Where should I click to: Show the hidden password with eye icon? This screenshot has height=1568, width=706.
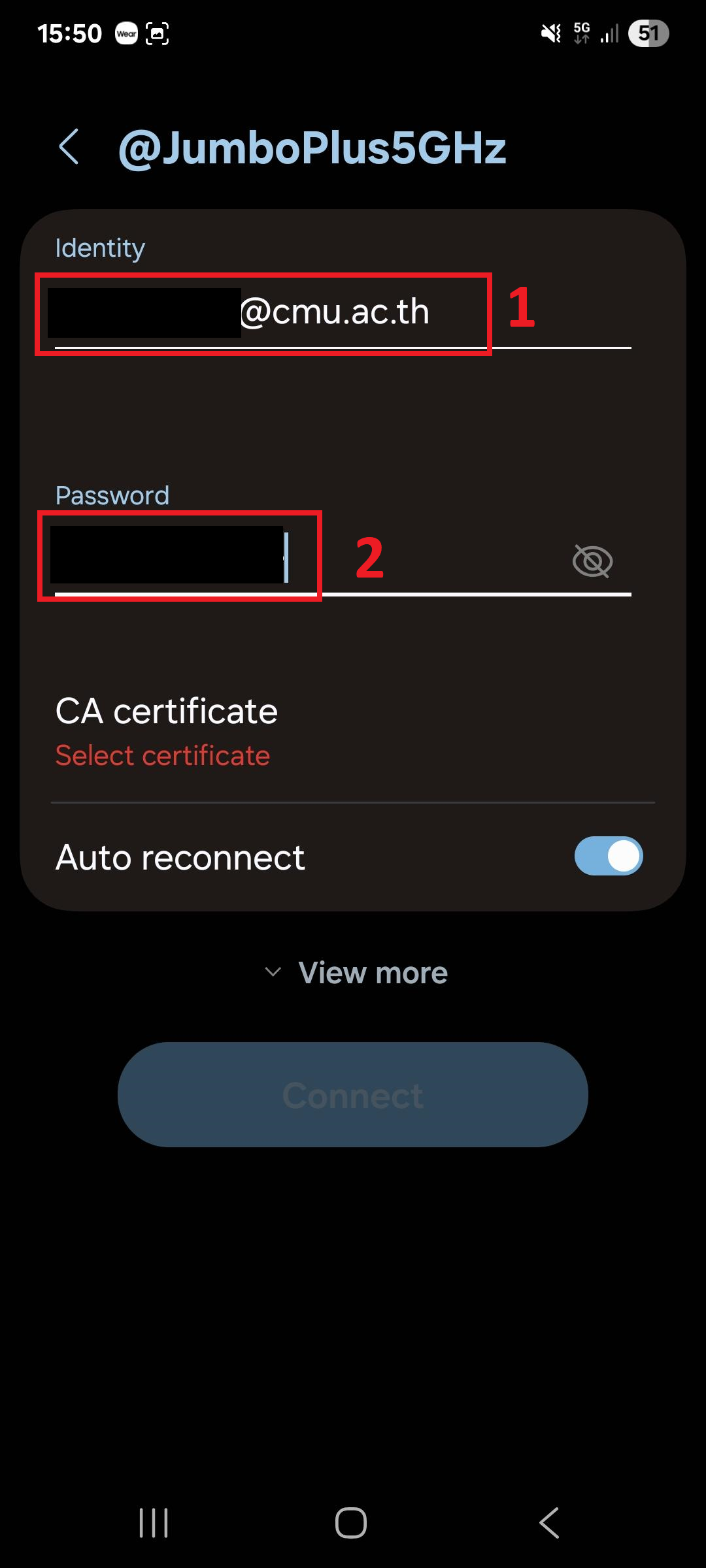[592, 561]
